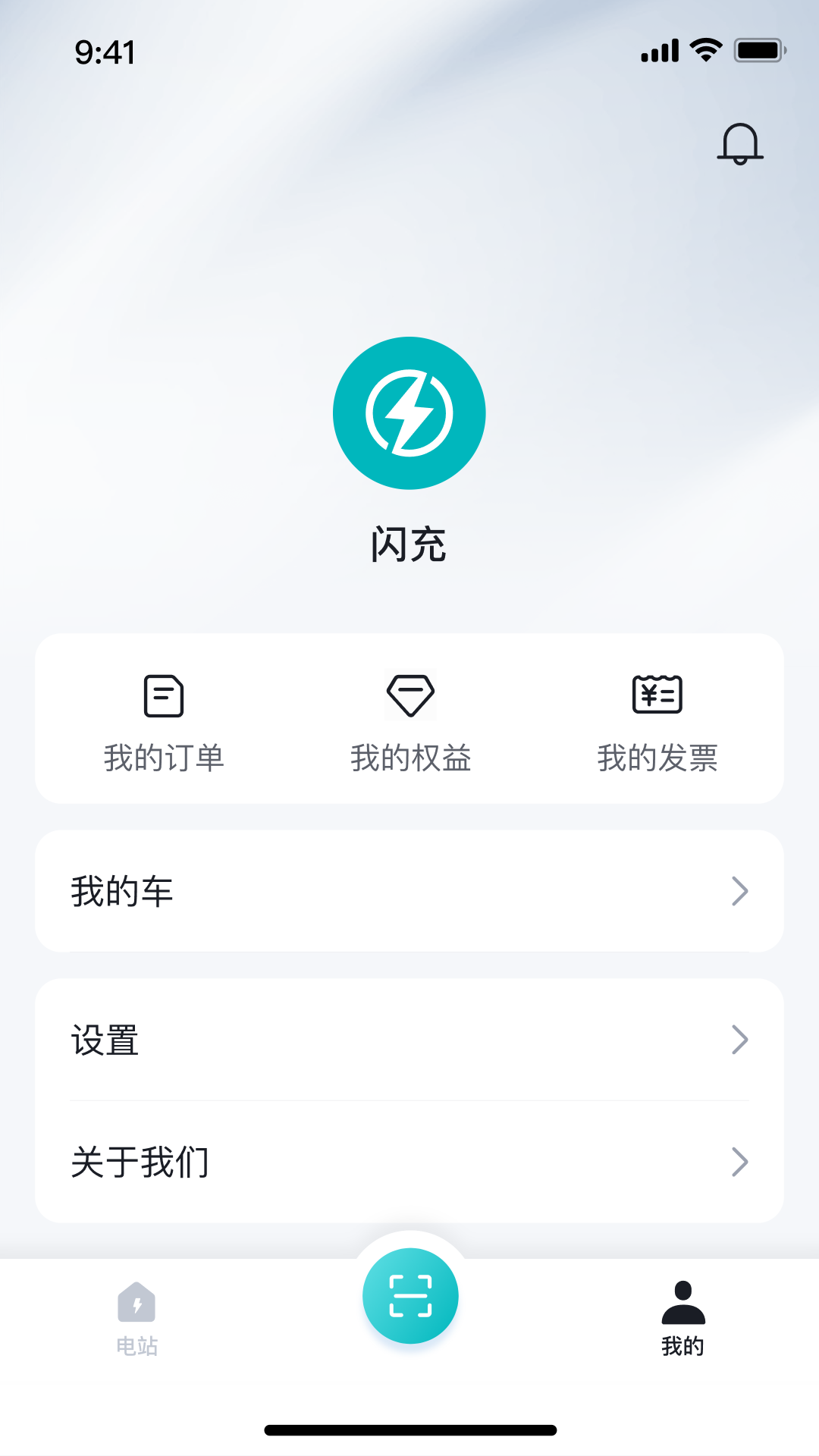
Task: Open the 我的发票 invoice icon
Action: [657, 695]
